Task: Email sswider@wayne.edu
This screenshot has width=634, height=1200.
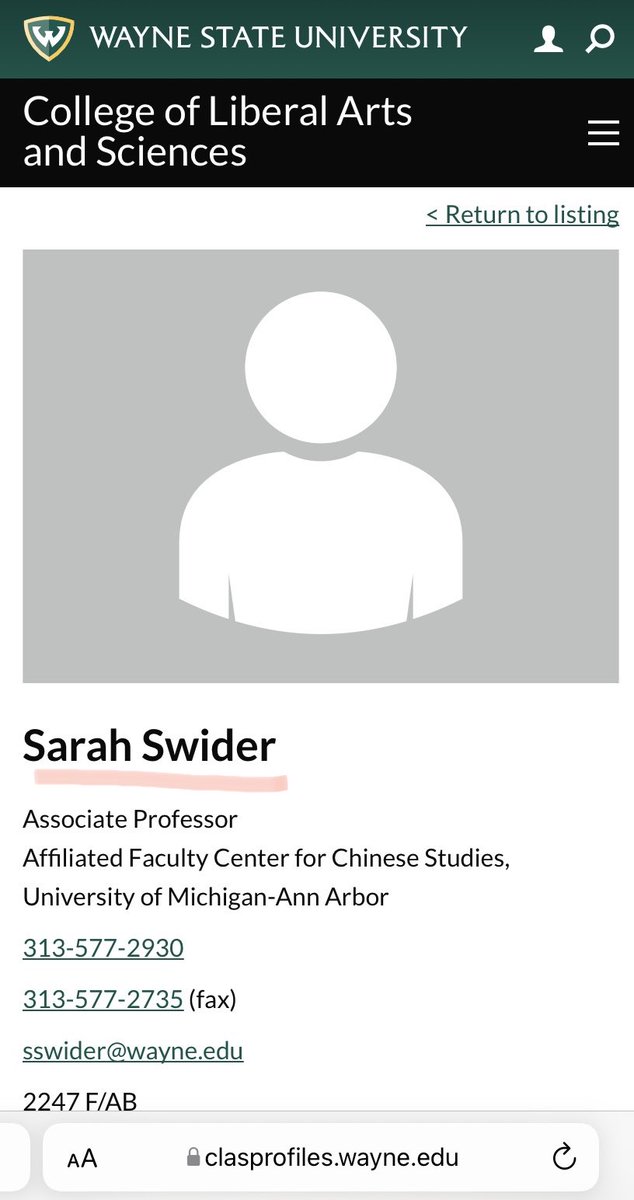Action: pyautogui.click(x=133, y=1051)
